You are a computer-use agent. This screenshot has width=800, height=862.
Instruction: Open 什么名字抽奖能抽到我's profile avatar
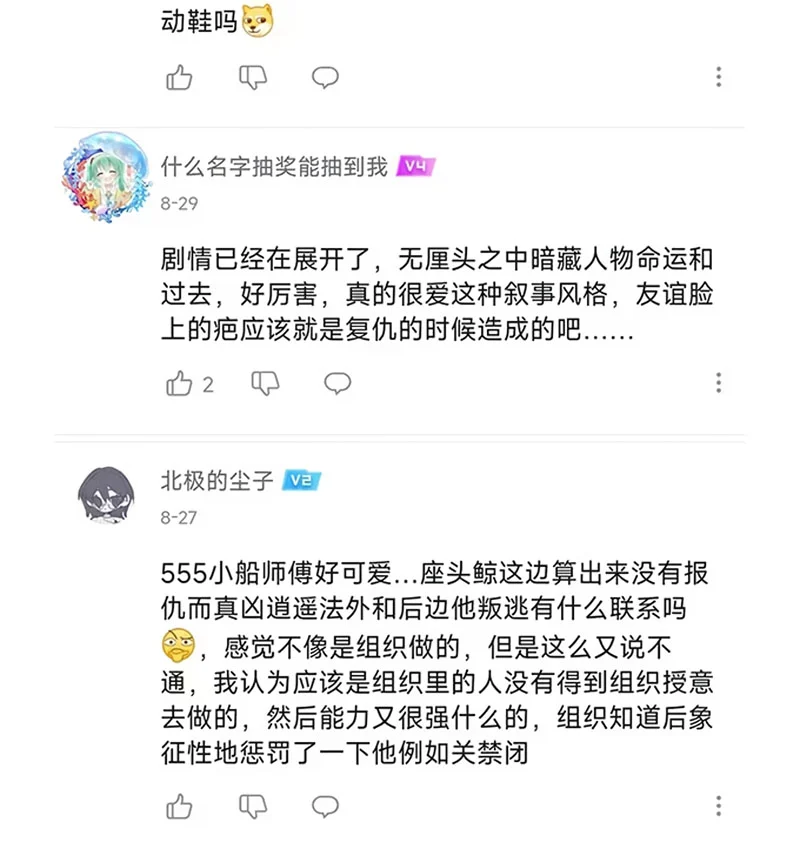[x=113, y=176]
